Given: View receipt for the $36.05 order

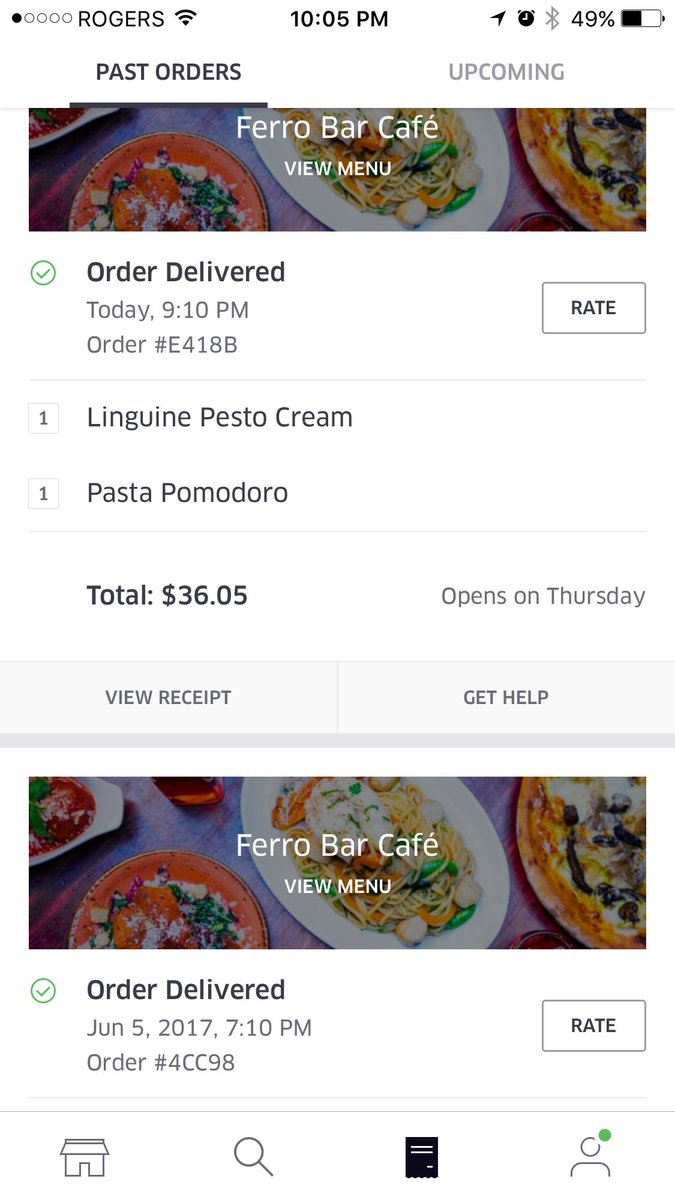Looking at the screenshot, I should point(168,697).
